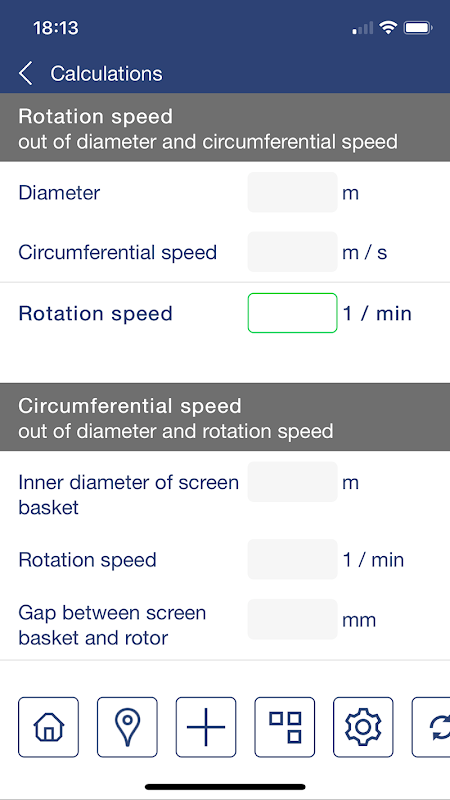Tap the Rotation speed field under Circumferential speed

pos(292,559)
